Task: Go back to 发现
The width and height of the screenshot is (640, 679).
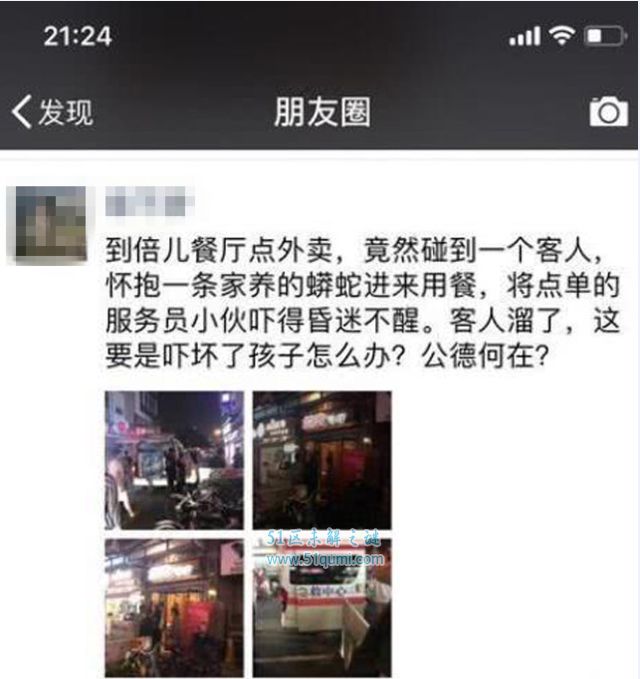Action: 52,112
